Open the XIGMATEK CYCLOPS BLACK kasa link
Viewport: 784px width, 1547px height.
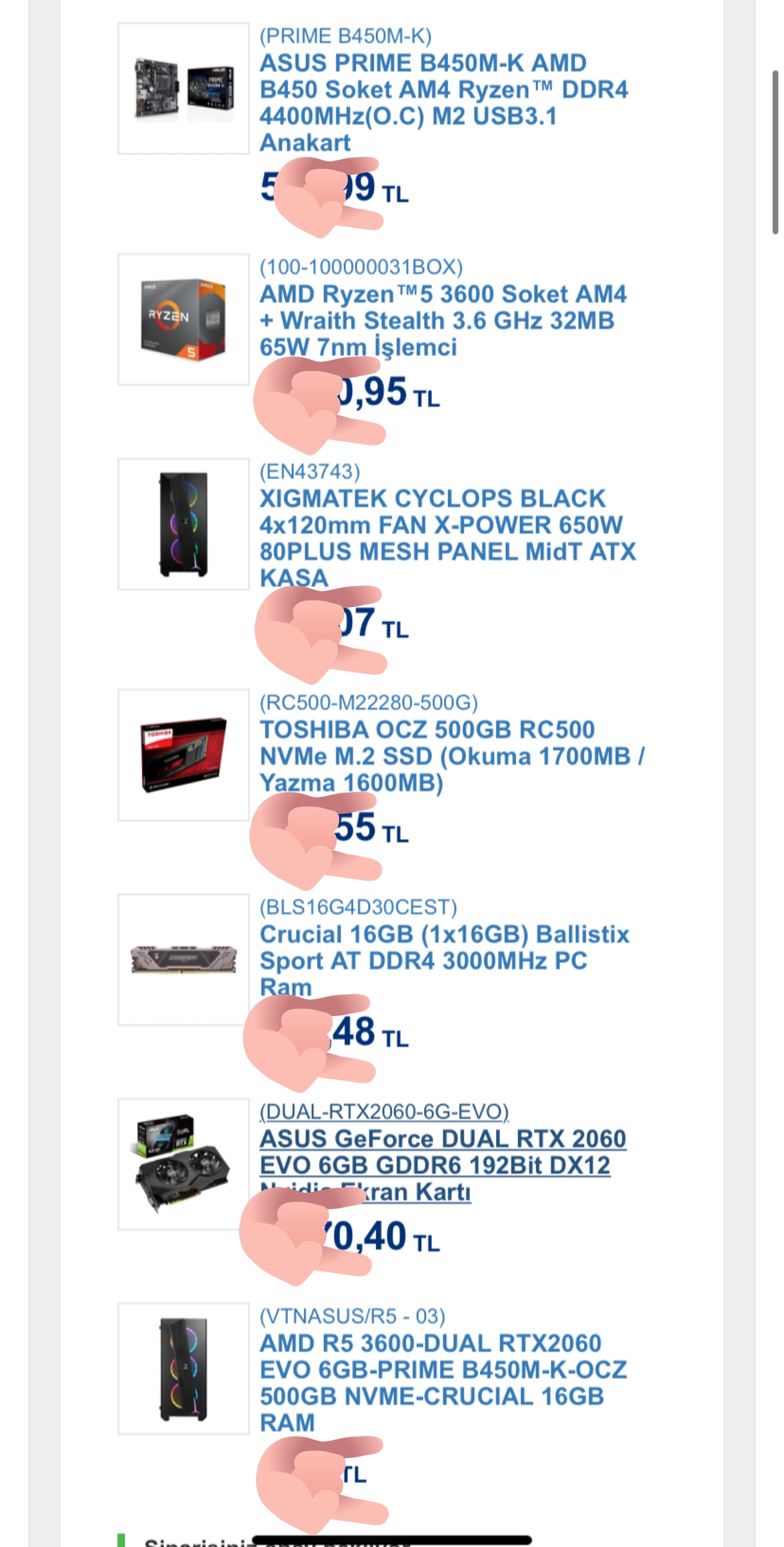447,538
